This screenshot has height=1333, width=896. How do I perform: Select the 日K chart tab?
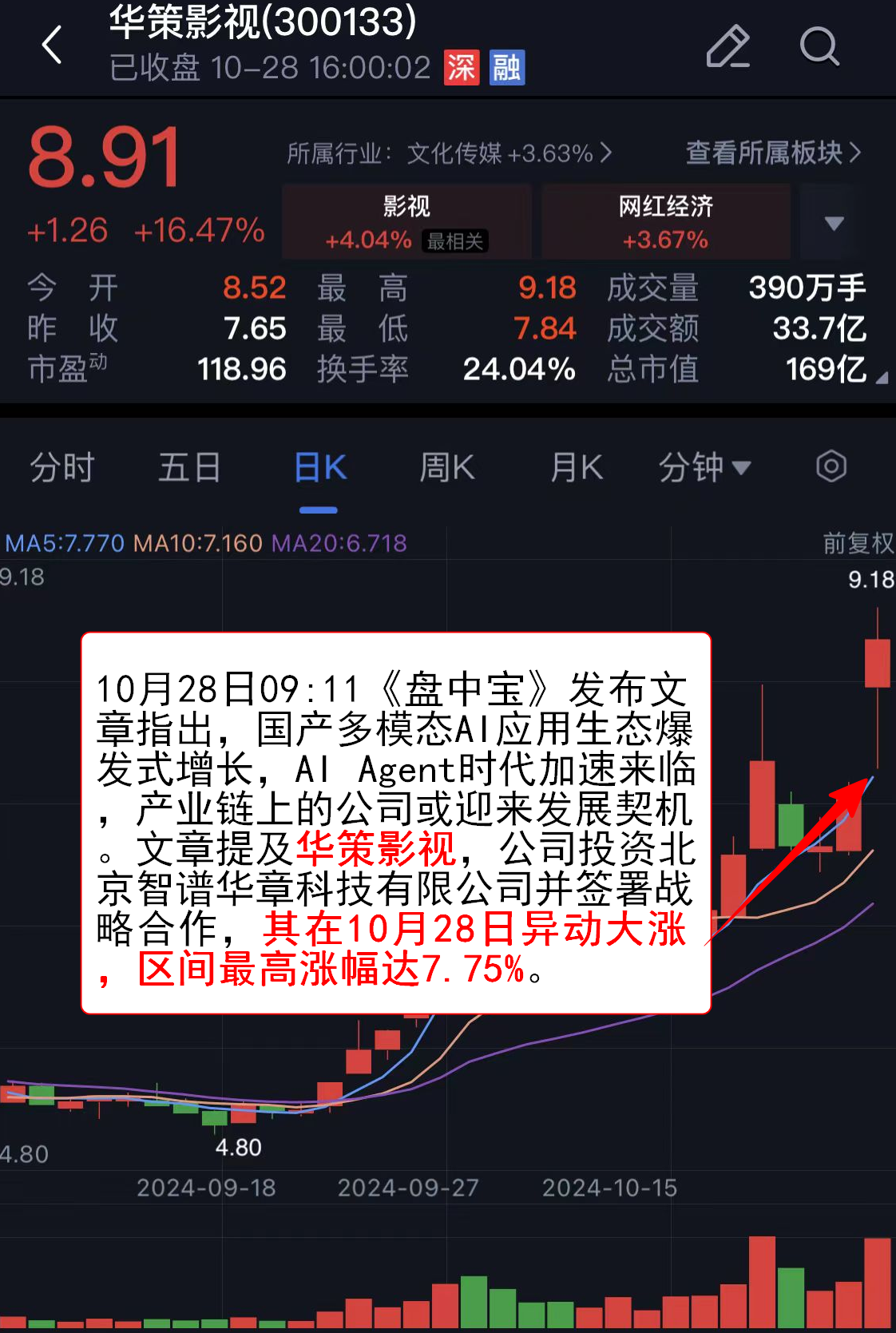[x=319, y=467]
